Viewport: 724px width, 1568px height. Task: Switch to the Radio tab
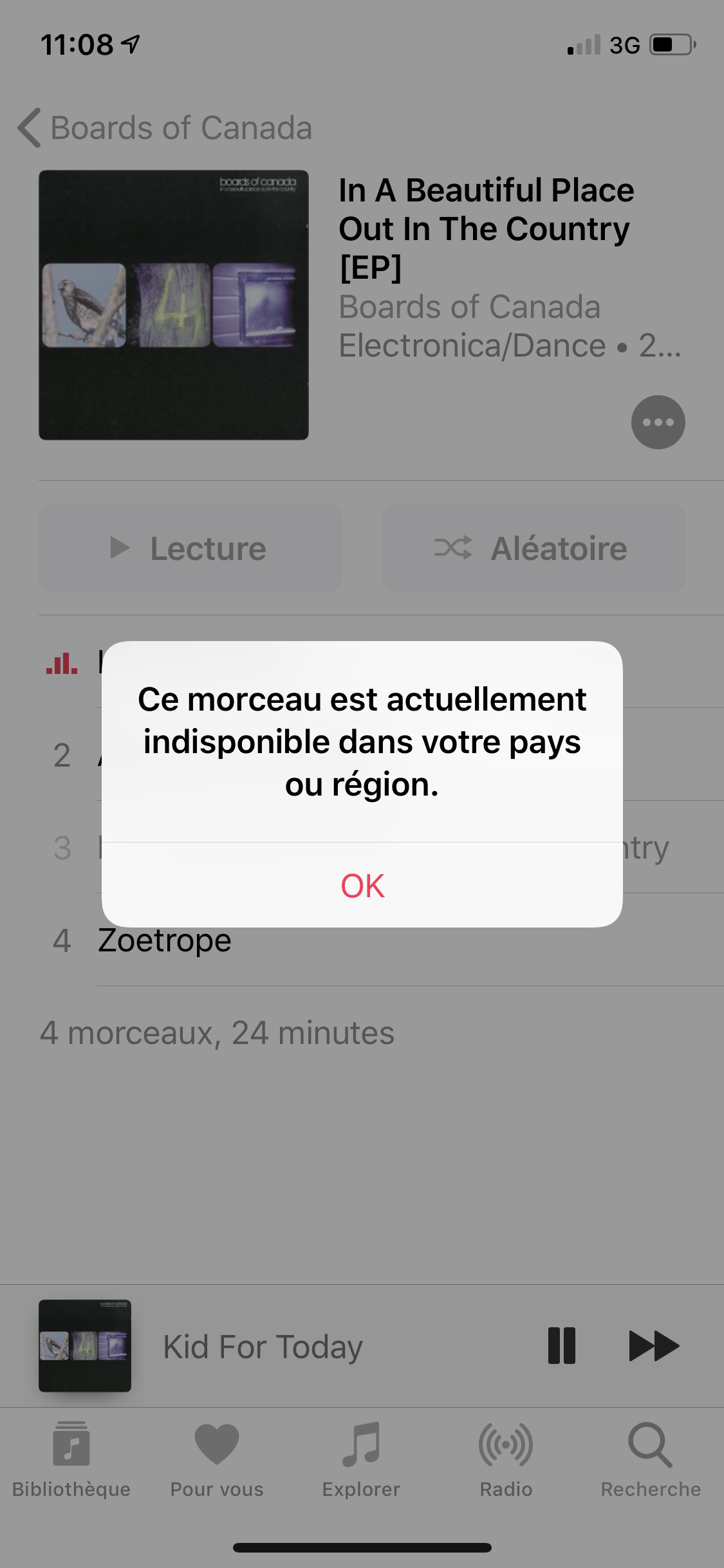point(506,1460)
